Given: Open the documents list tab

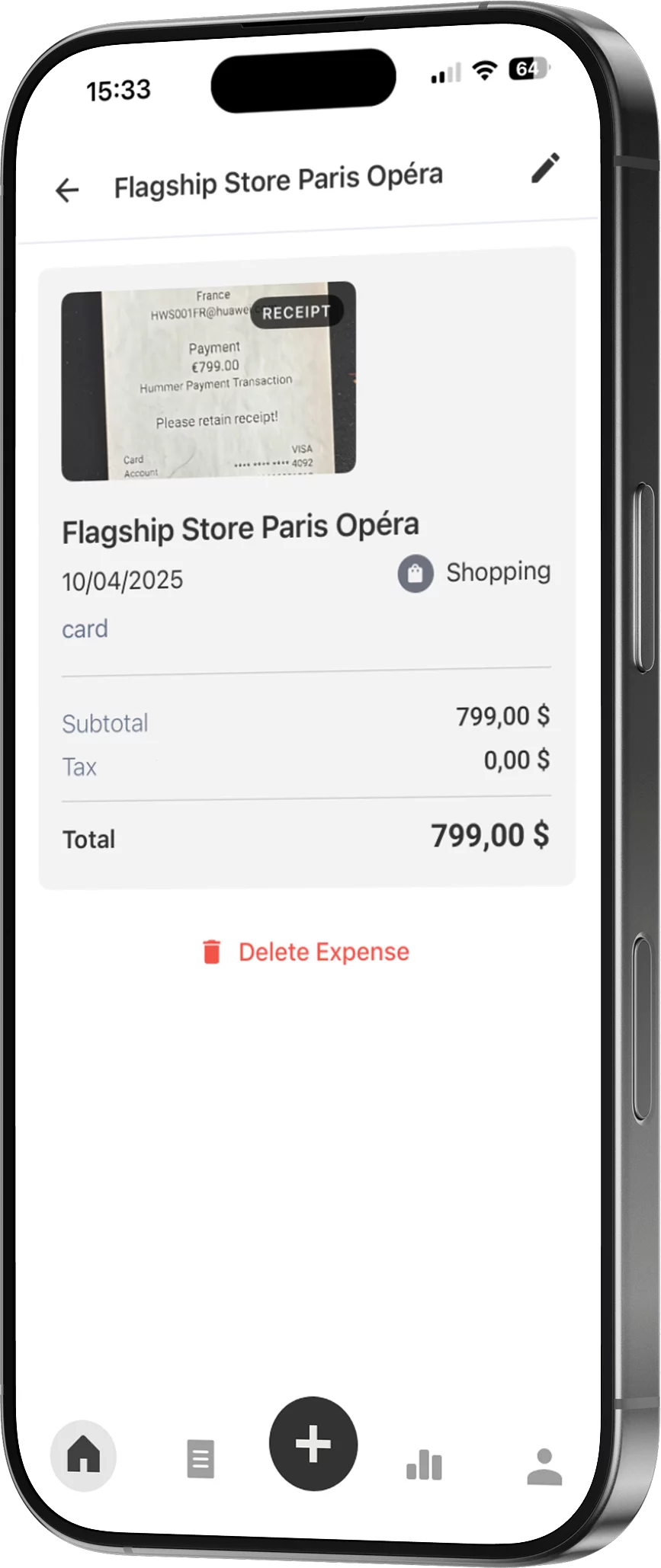Looking at the screenshot, I should [201, 1459].
